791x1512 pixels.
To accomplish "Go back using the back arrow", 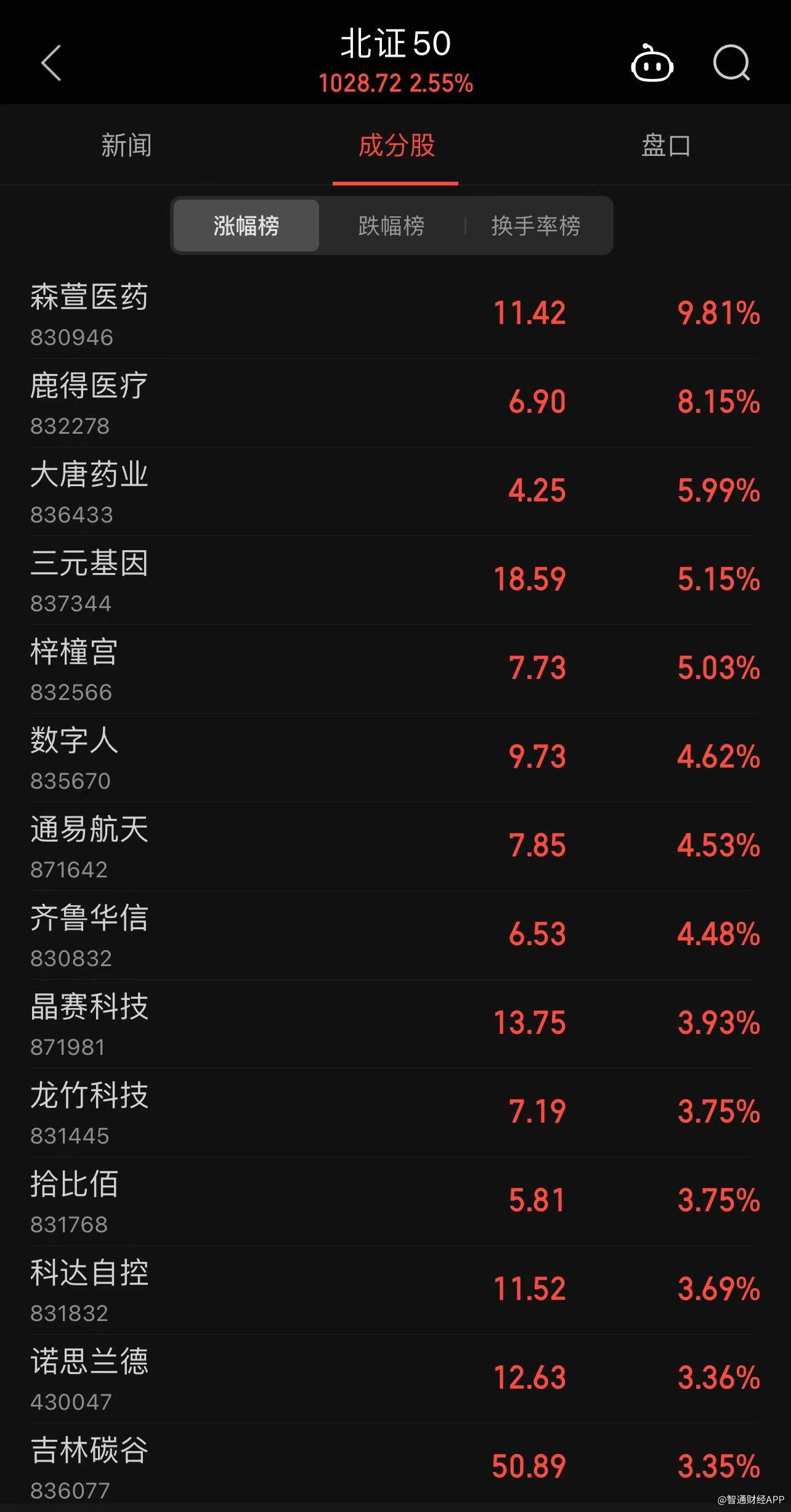I will [x=51, y=63].
